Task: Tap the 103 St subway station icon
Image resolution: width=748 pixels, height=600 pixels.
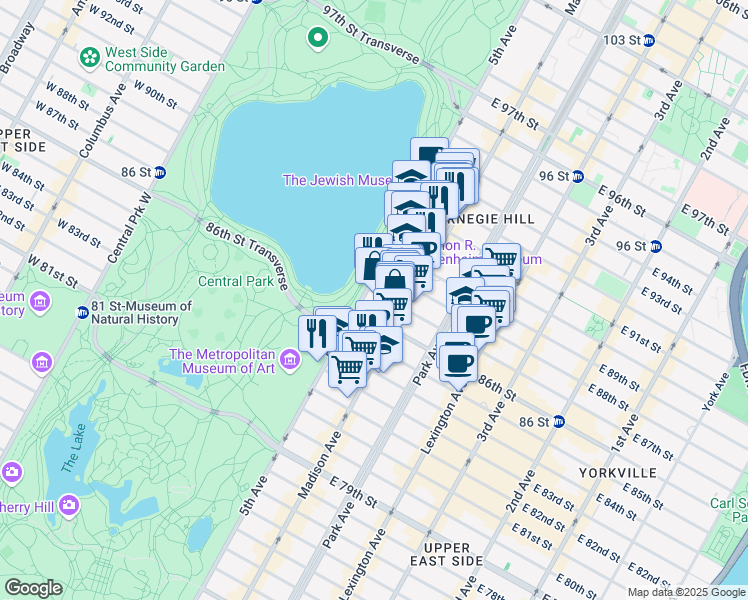Action: coord(648,40)
